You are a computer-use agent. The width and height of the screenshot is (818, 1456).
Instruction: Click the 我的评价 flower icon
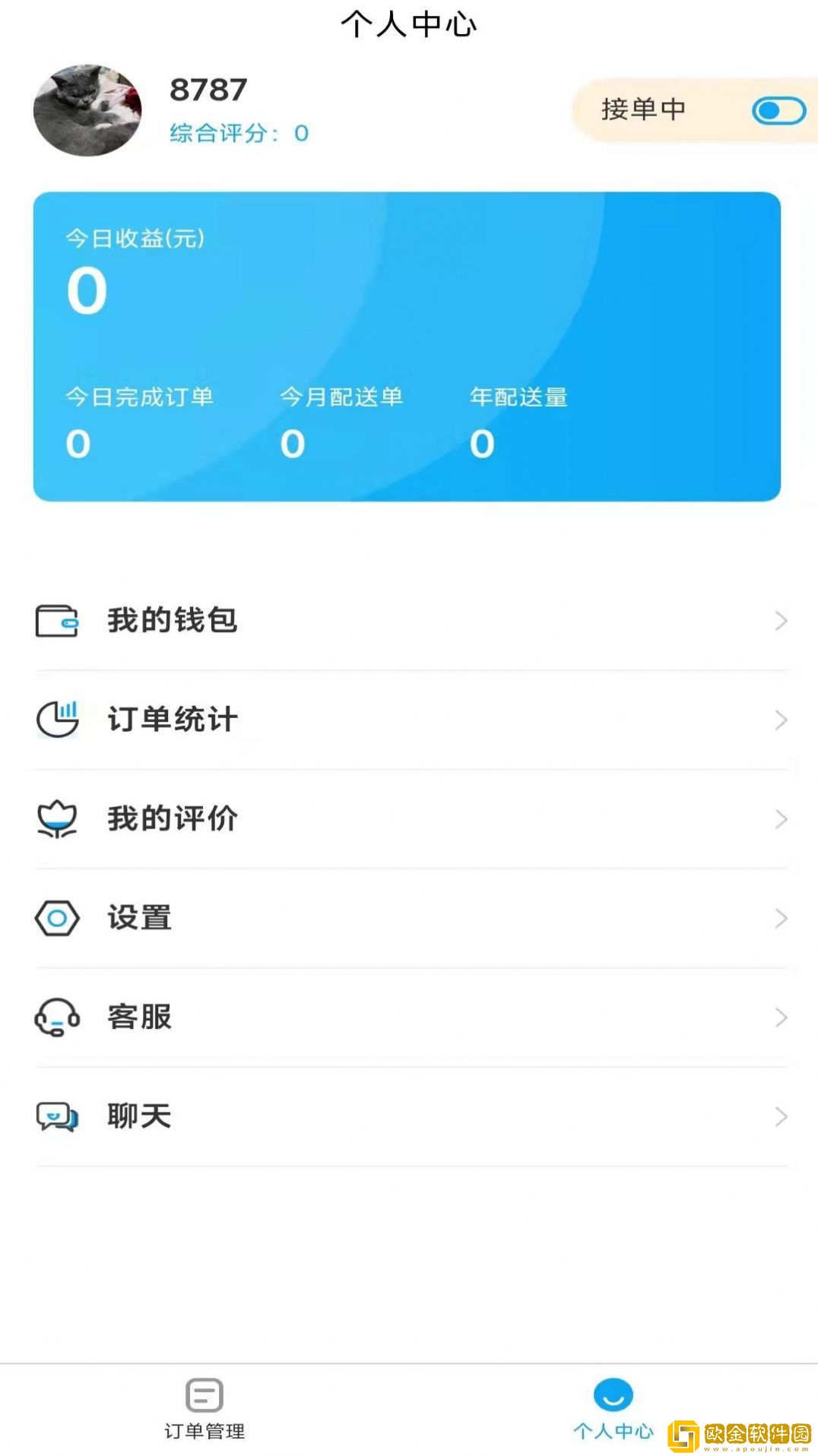tap(58, 819)
